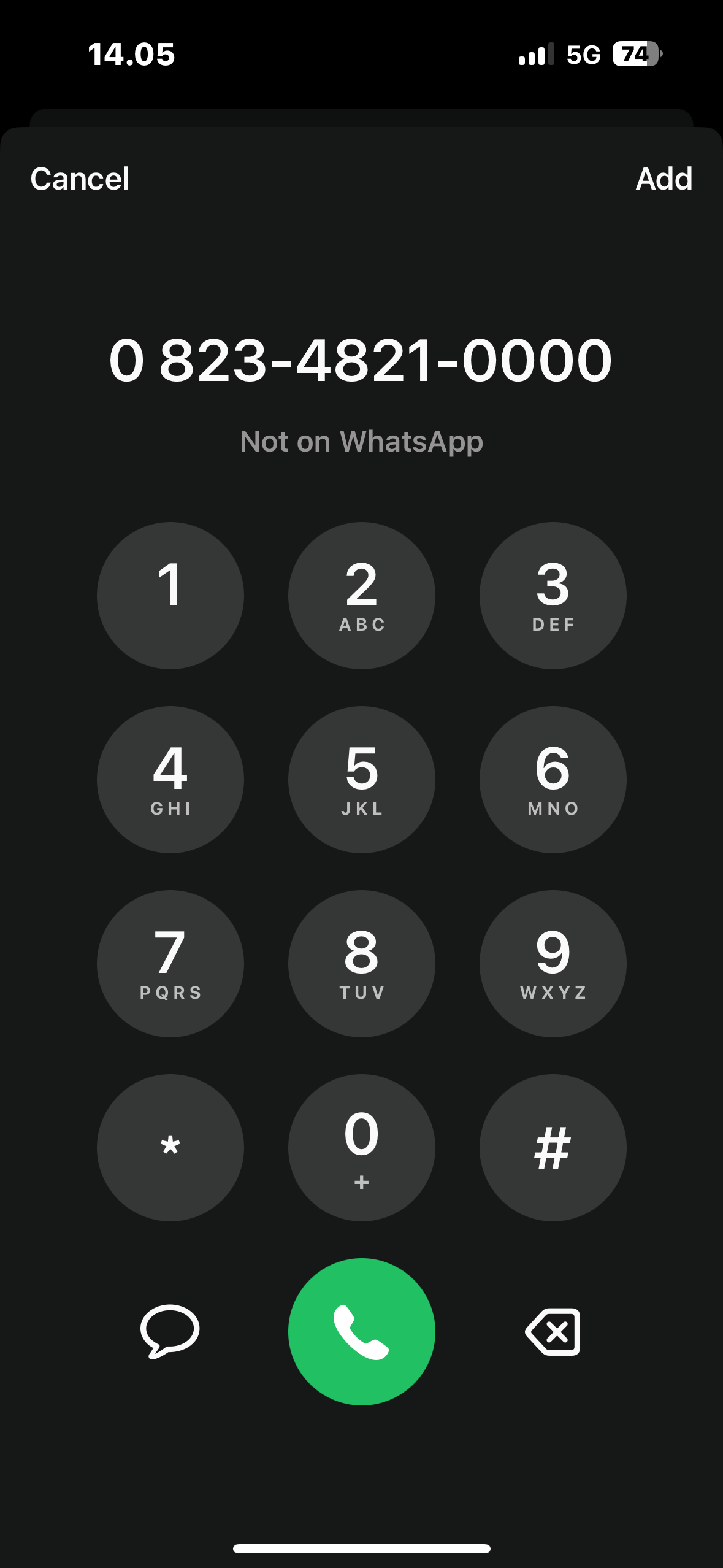
Task: Add this number as a contact
Action: tap(664, 179)
